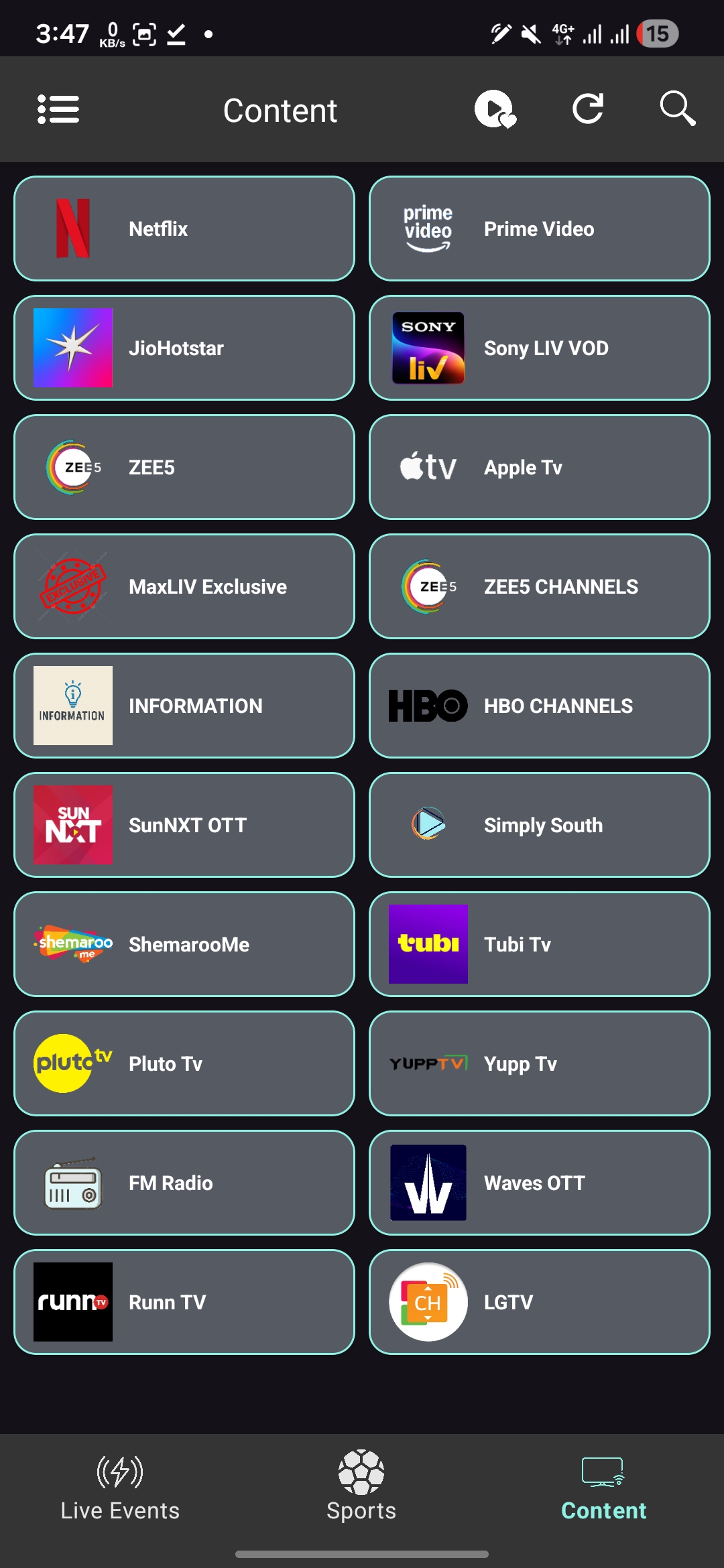
Task: Tap the Pluto Tv icon
Action: click(72, 1063)
